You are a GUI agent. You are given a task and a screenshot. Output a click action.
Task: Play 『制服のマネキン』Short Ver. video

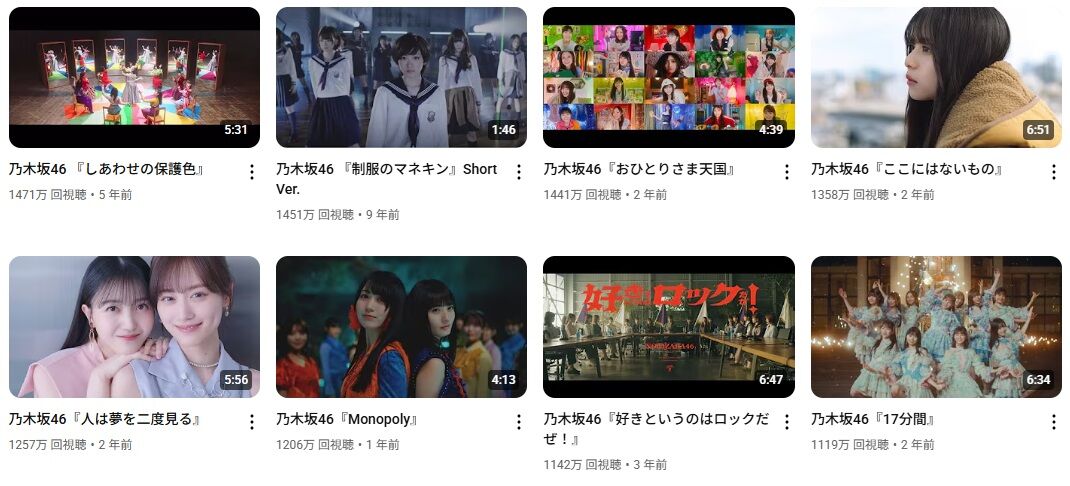pyautogui.click(x=401, y=77)
